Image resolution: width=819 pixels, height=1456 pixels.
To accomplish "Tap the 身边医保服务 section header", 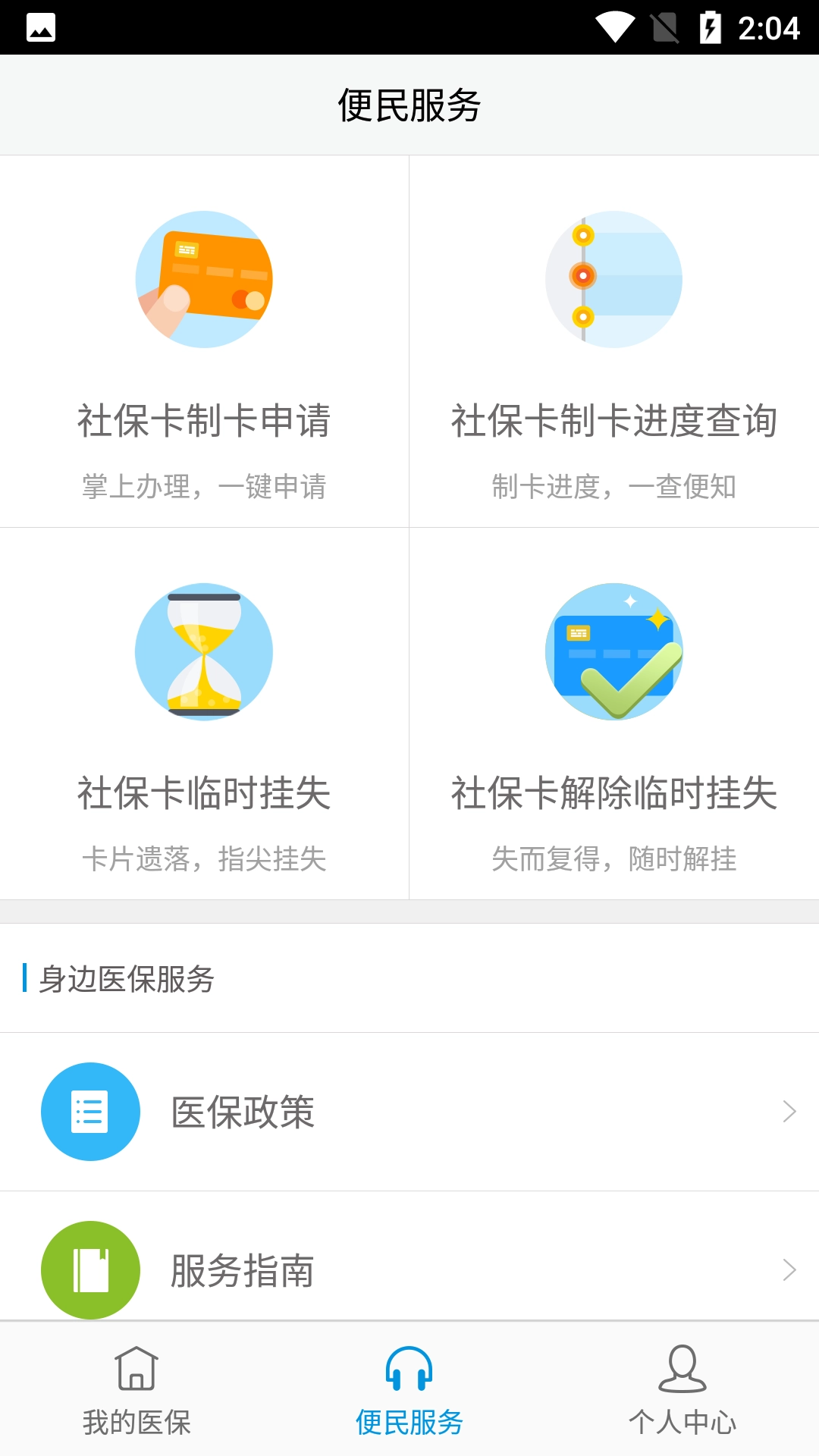I will 124,980.
